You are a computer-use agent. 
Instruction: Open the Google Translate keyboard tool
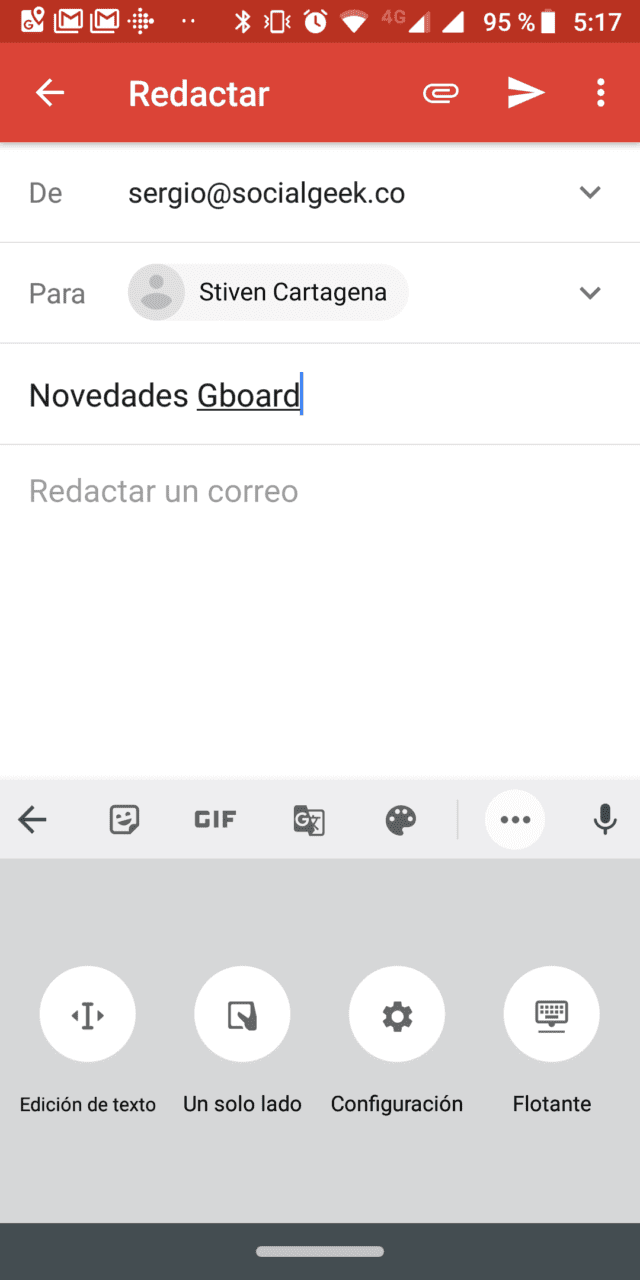click(x=308, y=820)
